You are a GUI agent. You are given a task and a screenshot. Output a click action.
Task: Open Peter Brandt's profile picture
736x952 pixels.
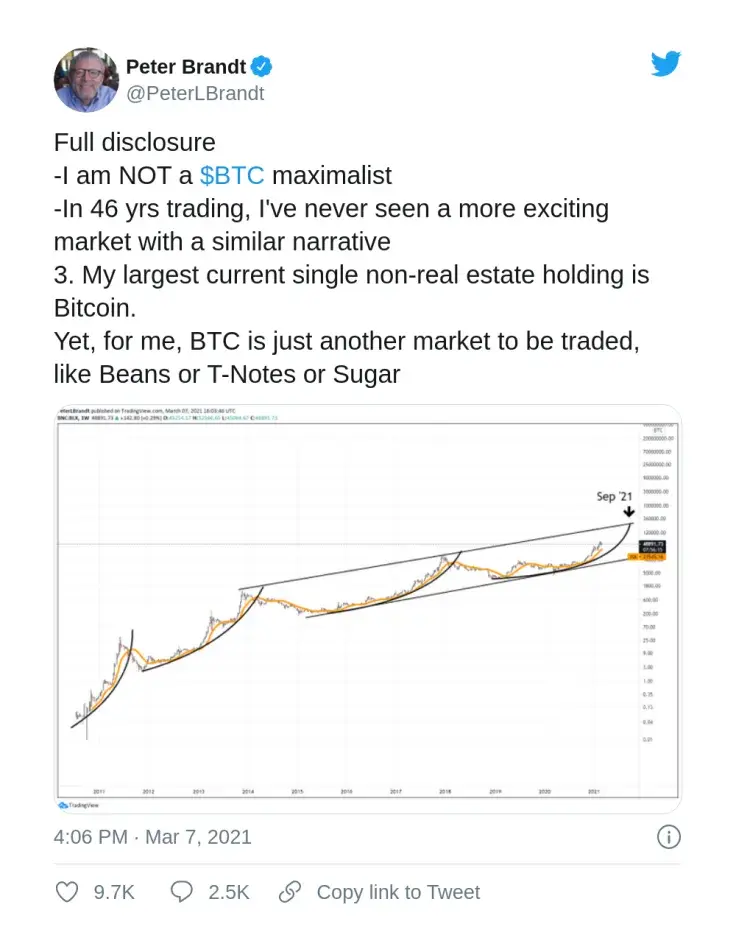tap(86, 80)
